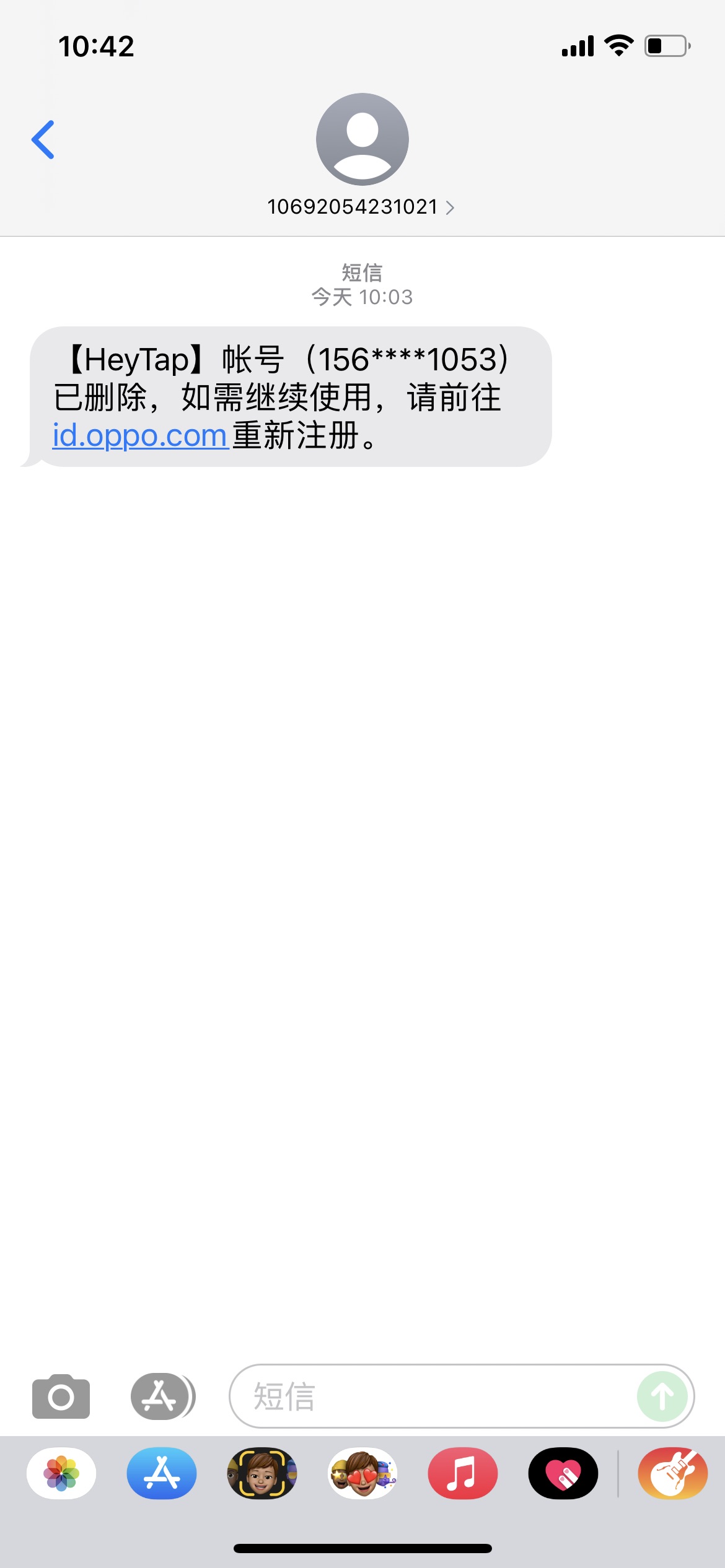
Task: Open the camera to attach a photo
Action: click(x=61, y=1396)
